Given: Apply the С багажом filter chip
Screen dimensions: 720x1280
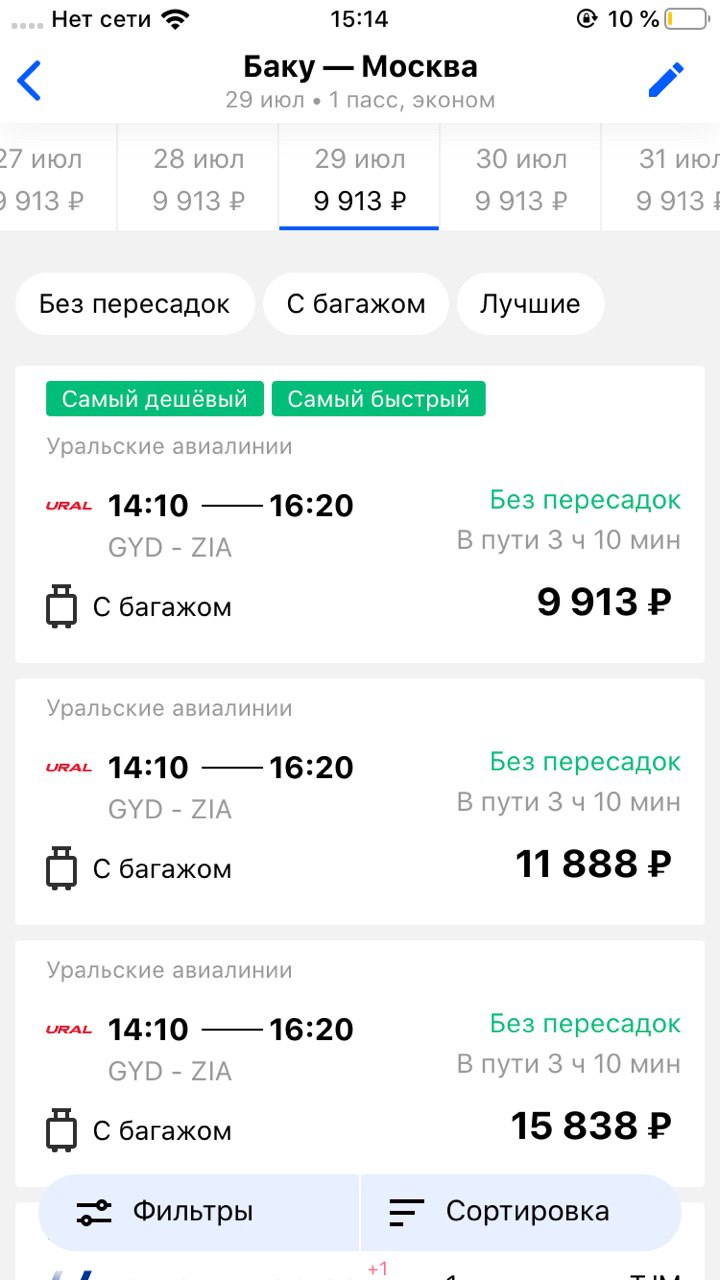Looking at the screenshot, I should coord(356,304).
